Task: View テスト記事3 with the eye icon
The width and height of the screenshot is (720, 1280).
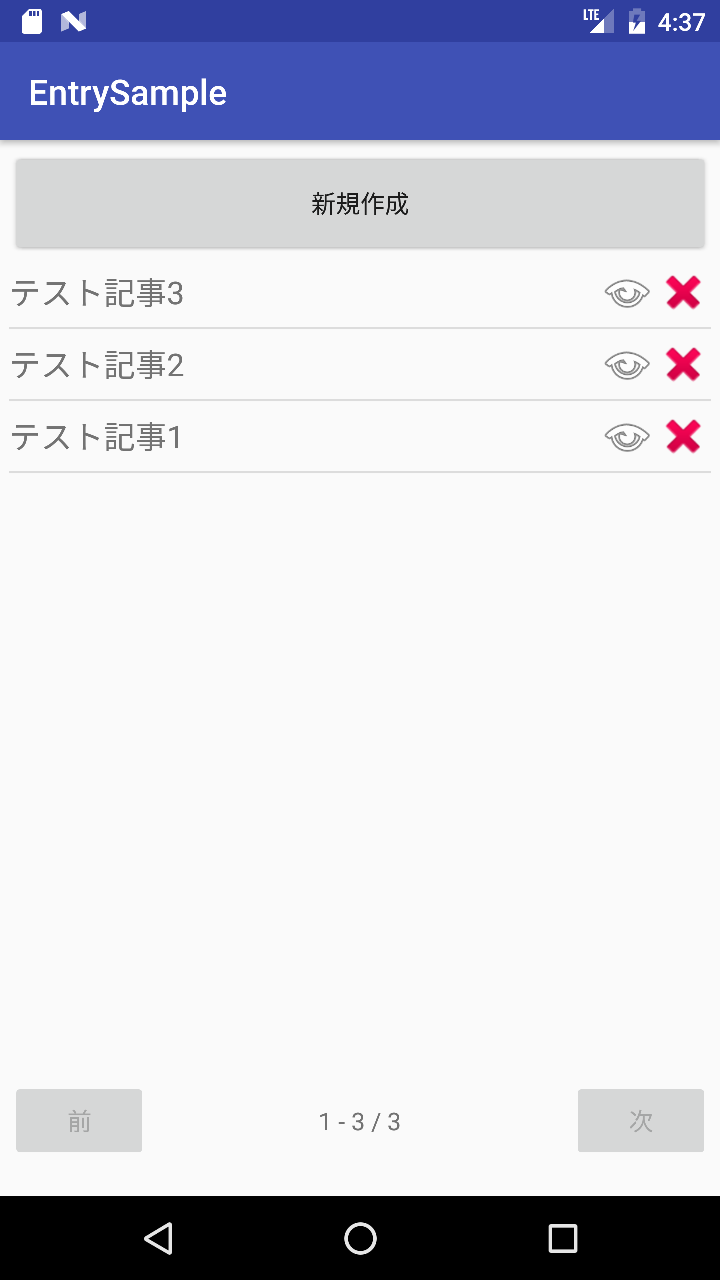Action: coord(627,293)
